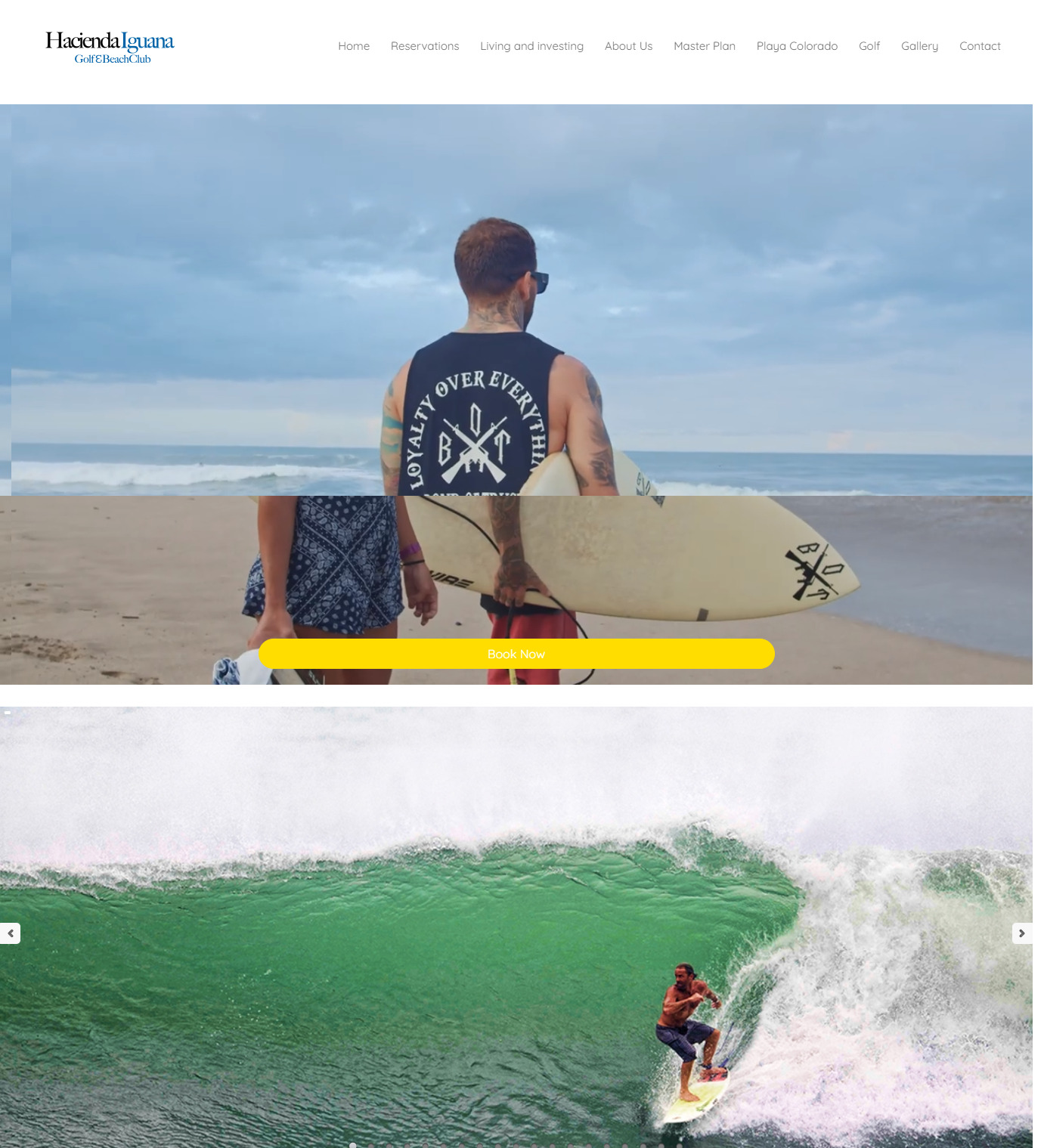View the Master Plan page
The width and height of the screenshot is (1044, 1148).
point(705,46)
